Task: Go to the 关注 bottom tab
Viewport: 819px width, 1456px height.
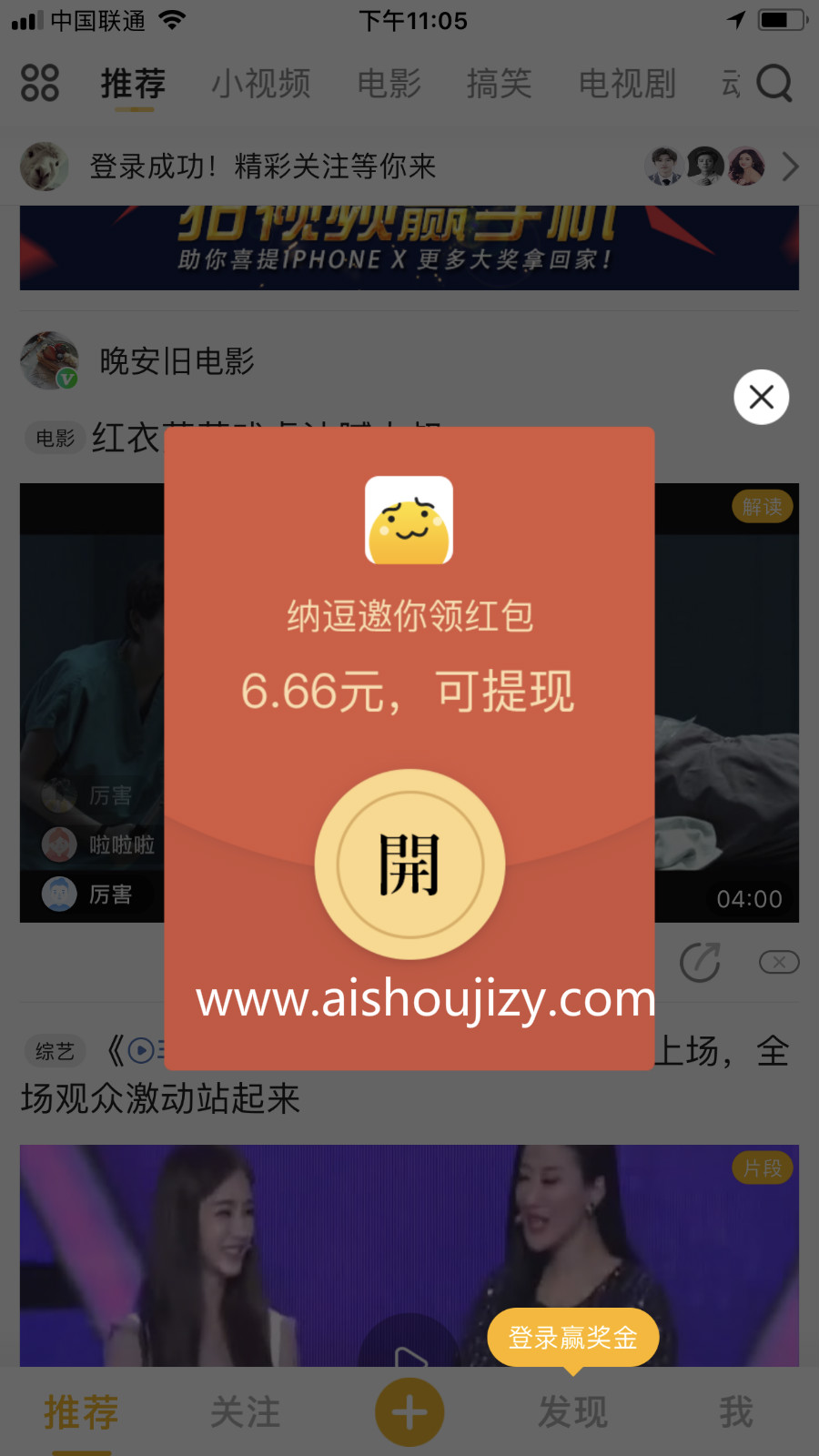Action: [245, 1412]
